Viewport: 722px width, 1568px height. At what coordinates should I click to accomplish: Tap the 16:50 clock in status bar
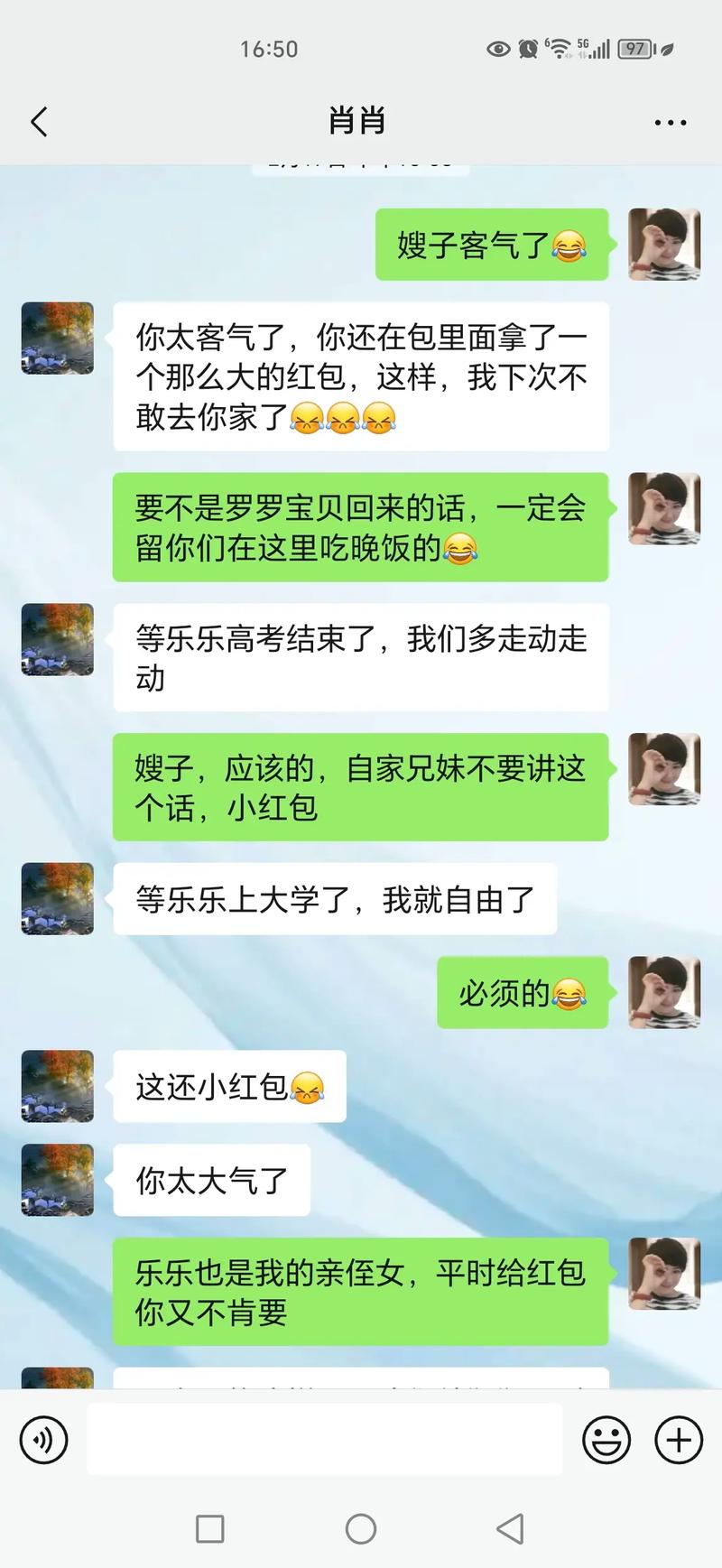[270, 49]
